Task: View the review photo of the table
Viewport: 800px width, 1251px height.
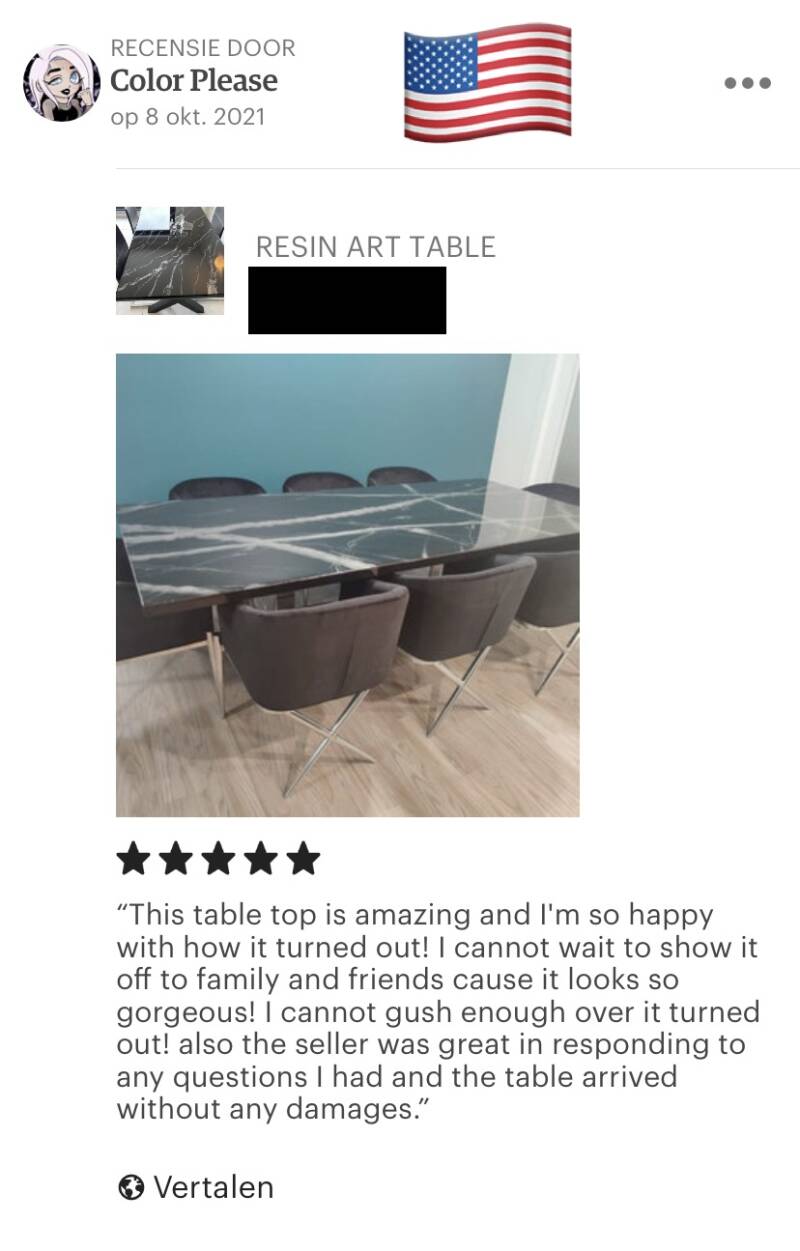Action: [x=347, y=584]
